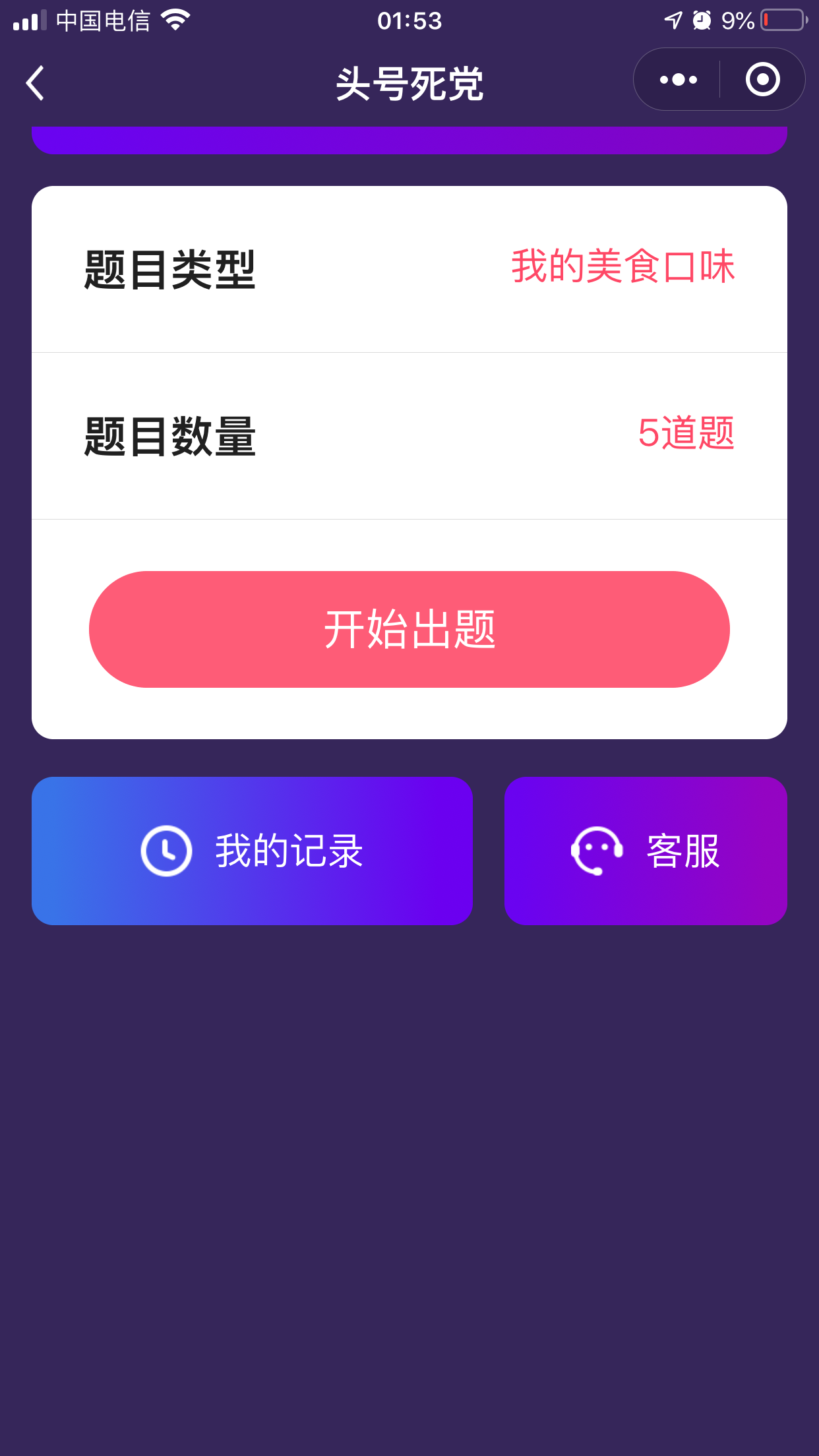Screen dimensions: 819x1456
Task: Open the mini program more options menu
Action: pos(678,80)
